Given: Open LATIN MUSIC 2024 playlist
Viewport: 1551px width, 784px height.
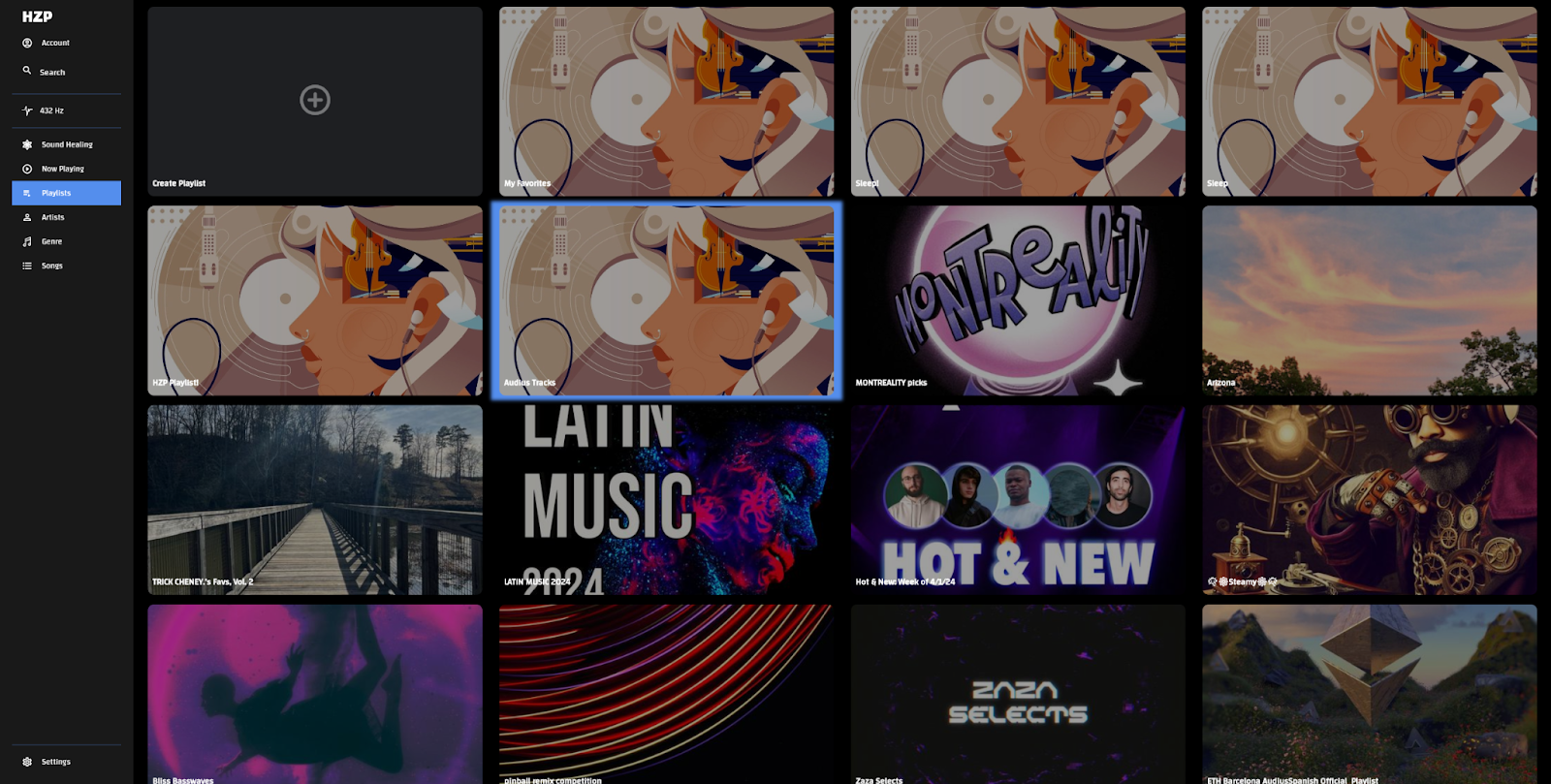Looking at the screenshot, I should 666,500.
